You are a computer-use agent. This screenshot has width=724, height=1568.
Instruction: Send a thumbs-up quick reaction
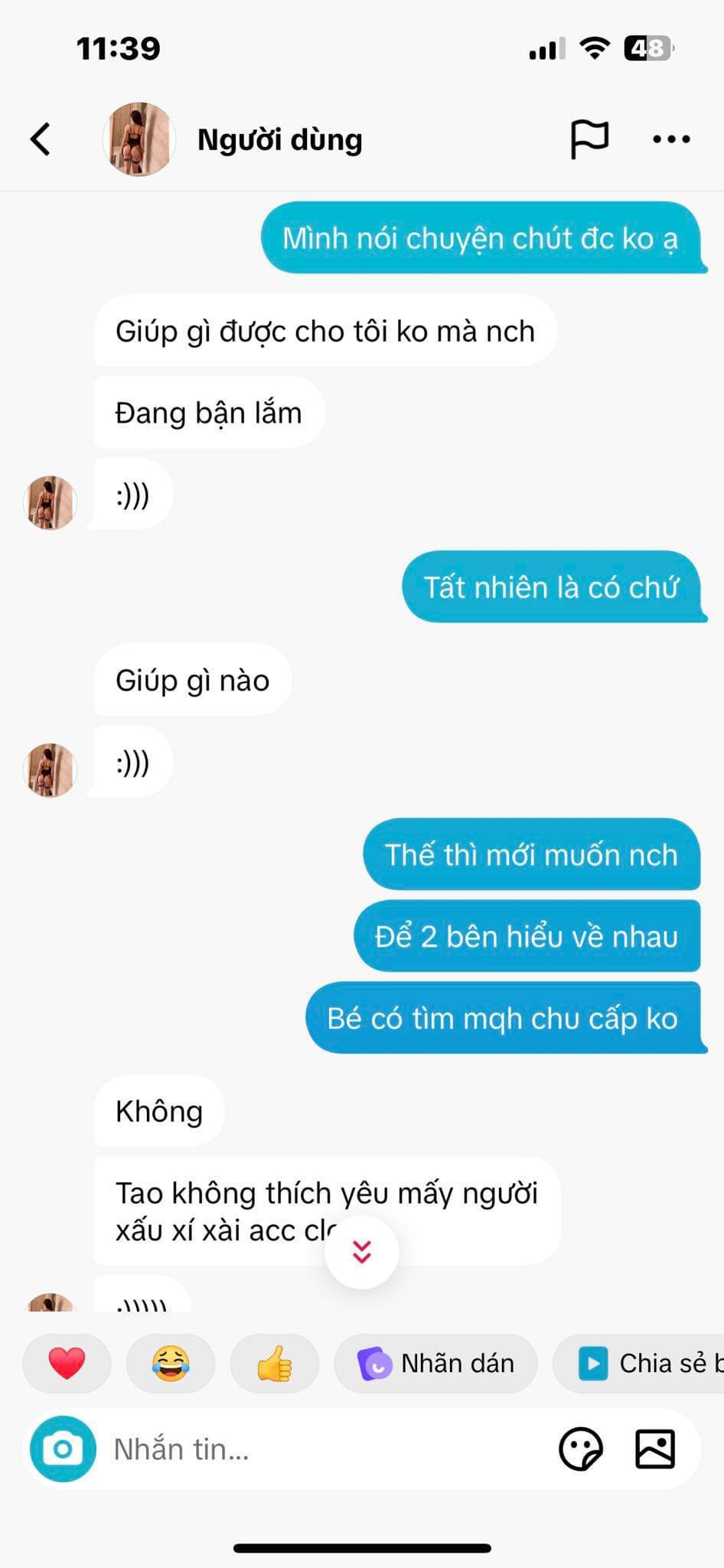(275, 1364)
